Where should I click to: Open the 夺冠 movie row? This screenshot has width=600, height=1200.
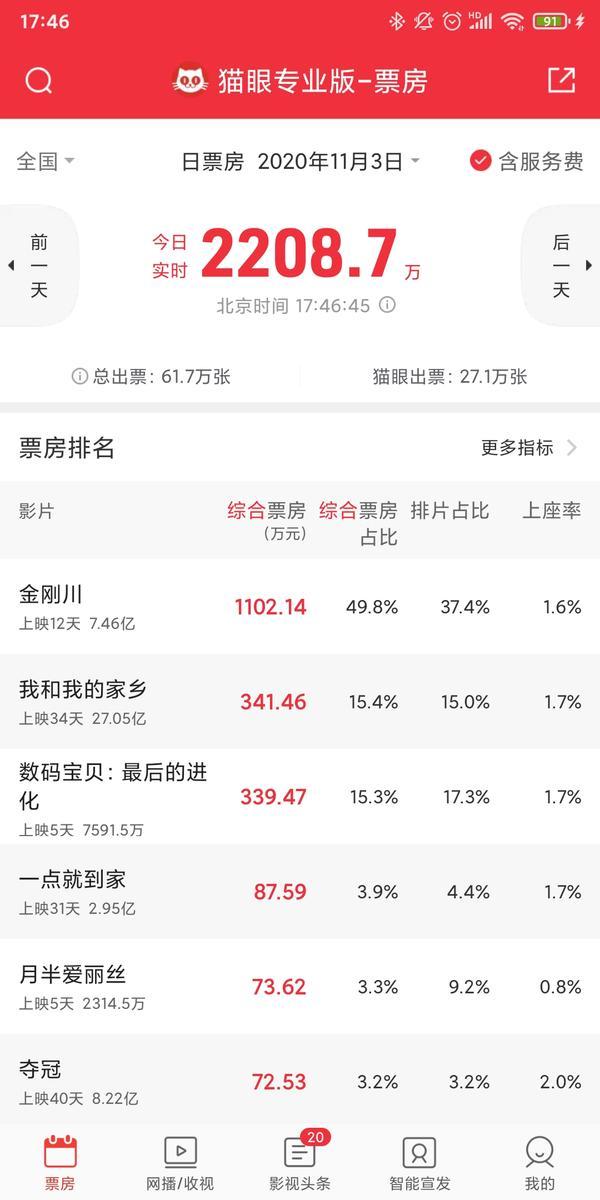(x=300, y=1081)
